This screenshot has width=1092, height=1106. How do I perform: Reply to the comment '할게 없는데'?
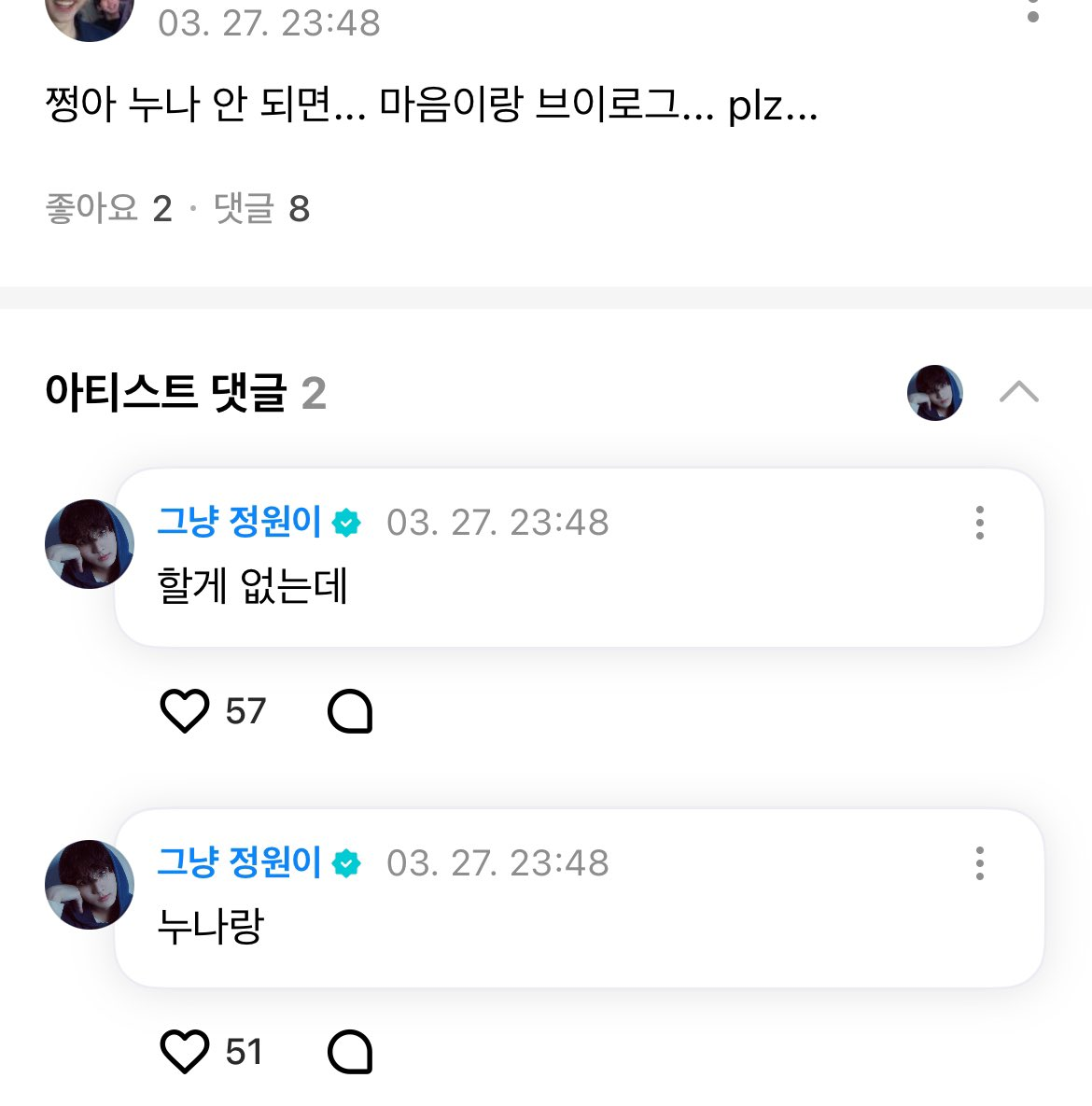[350, 711]
